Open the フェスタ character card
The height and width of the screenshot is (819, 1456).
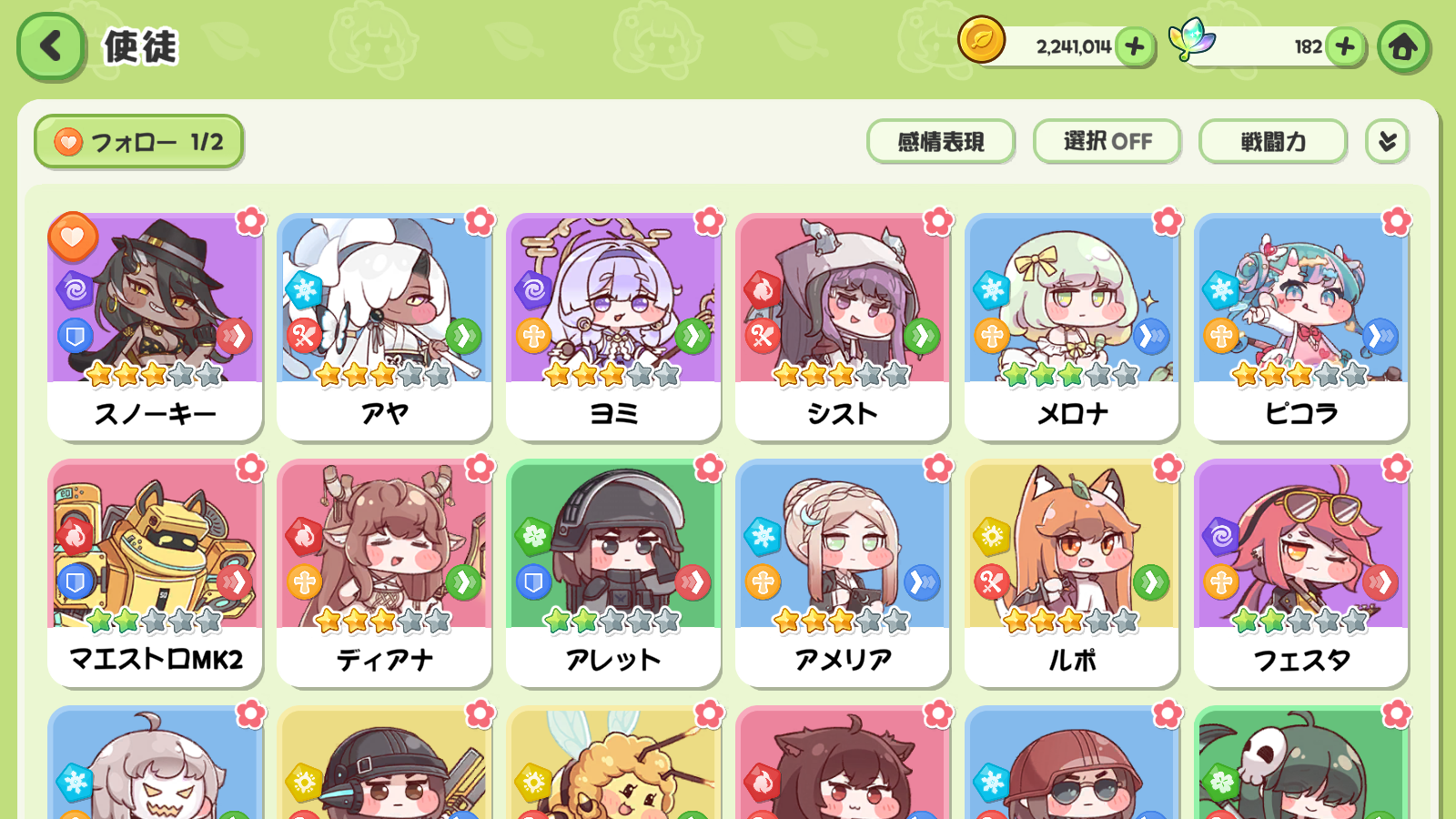pos(1301,571)
